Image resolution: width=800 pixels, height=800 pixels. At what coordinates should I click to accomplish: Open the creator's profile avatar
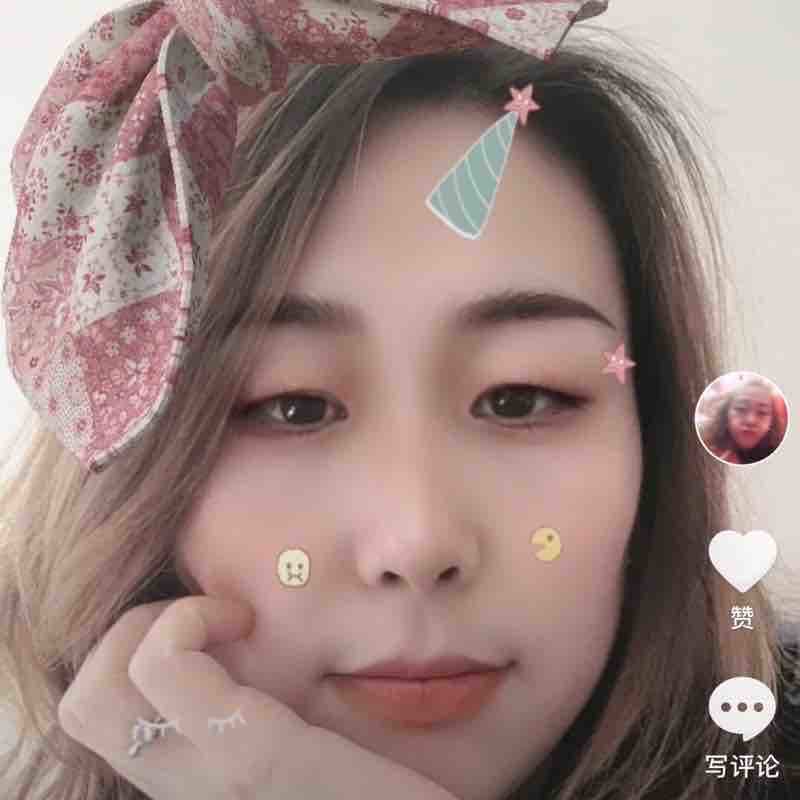tap(741, 418)
